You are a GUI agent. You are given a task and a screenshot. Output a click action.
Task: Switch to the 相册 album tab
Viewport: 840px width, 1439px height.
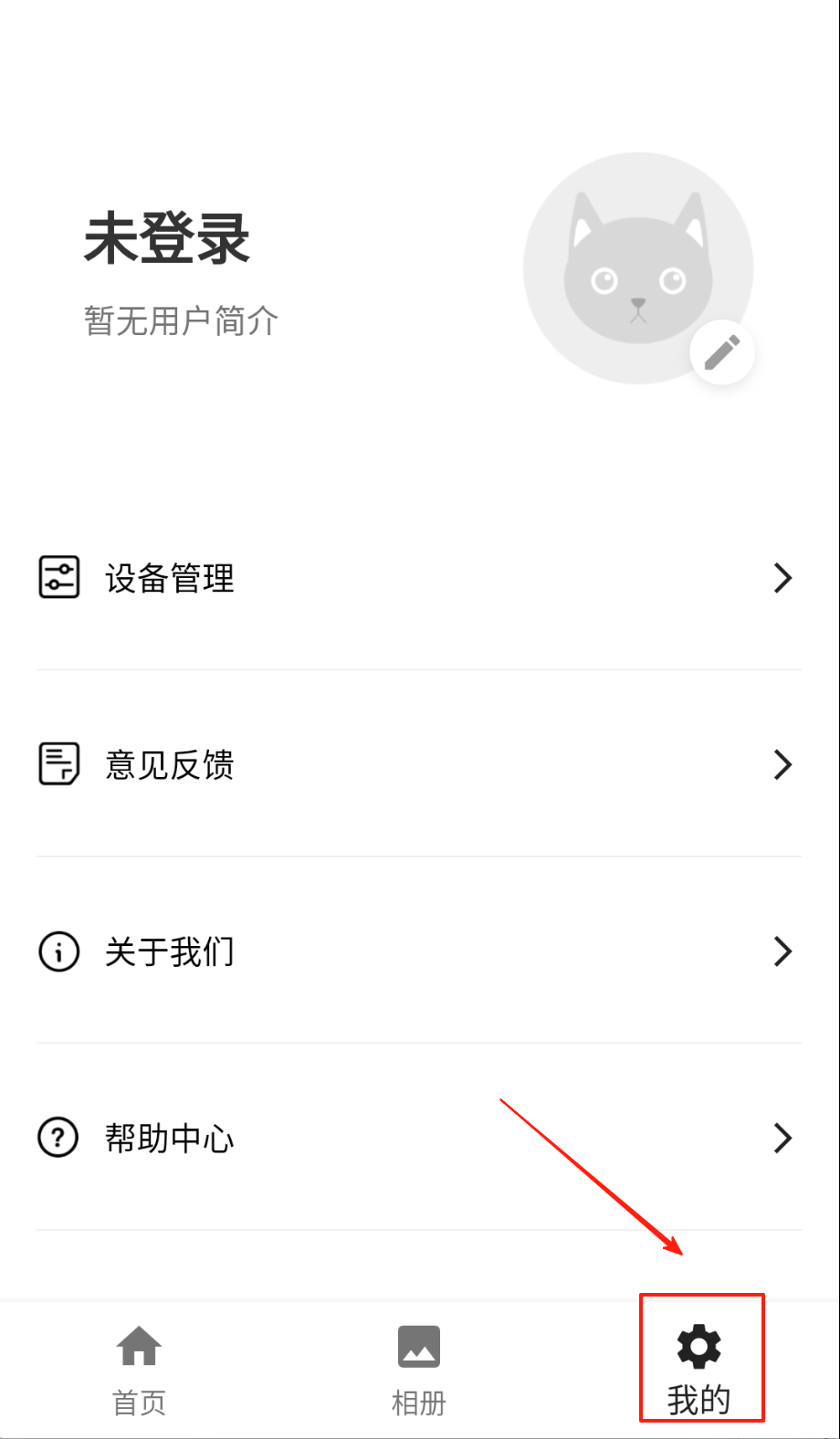pyautogui.click(x=419, y=1370)
